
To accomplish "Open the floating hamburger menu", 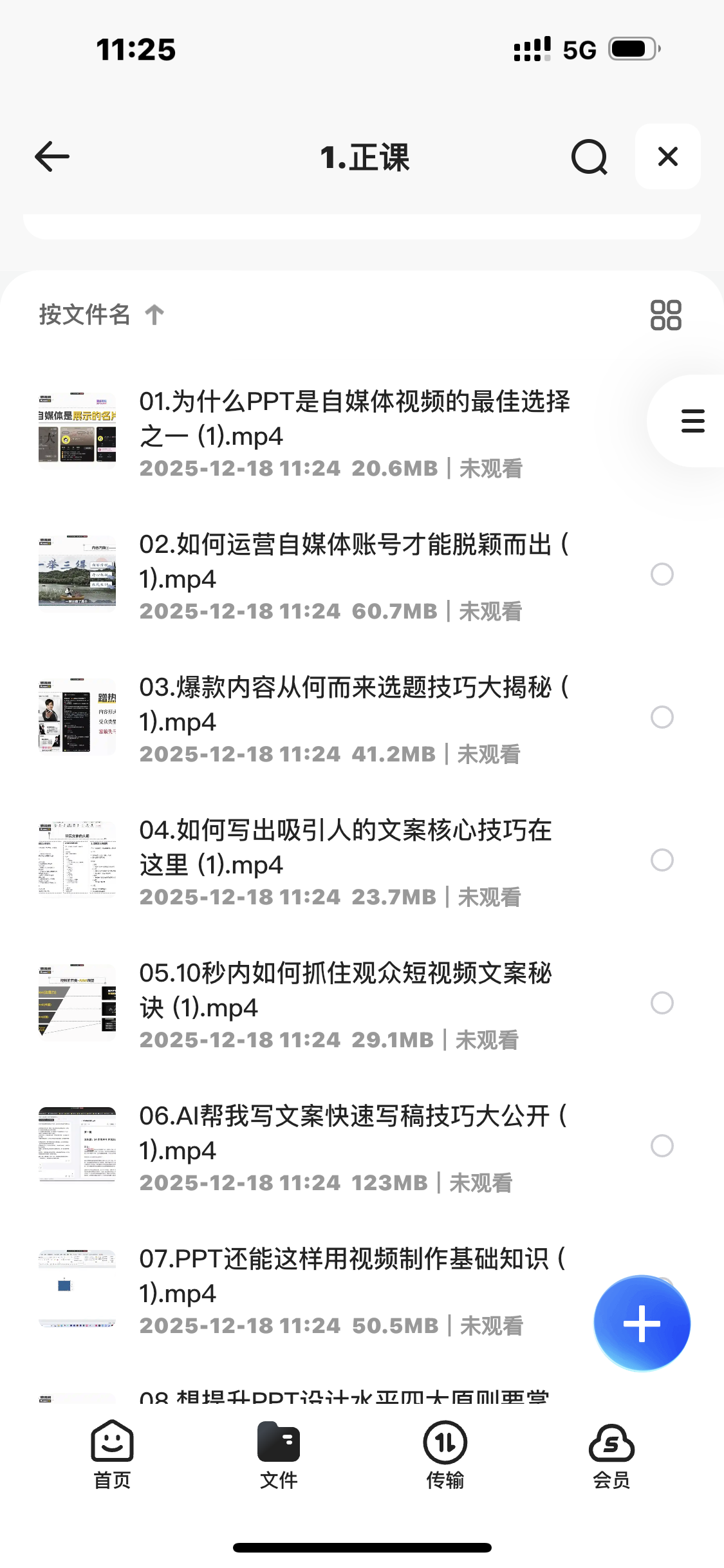I will 692,421.
